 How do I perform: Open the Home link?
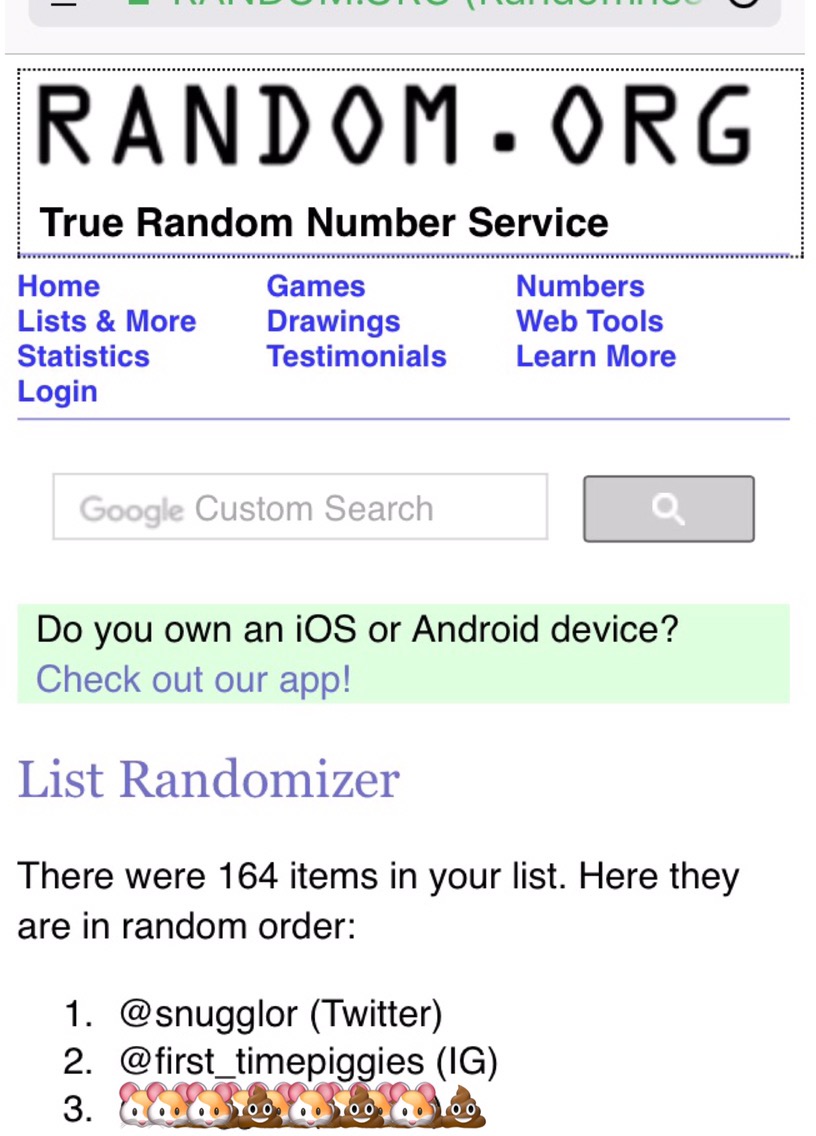59,286
